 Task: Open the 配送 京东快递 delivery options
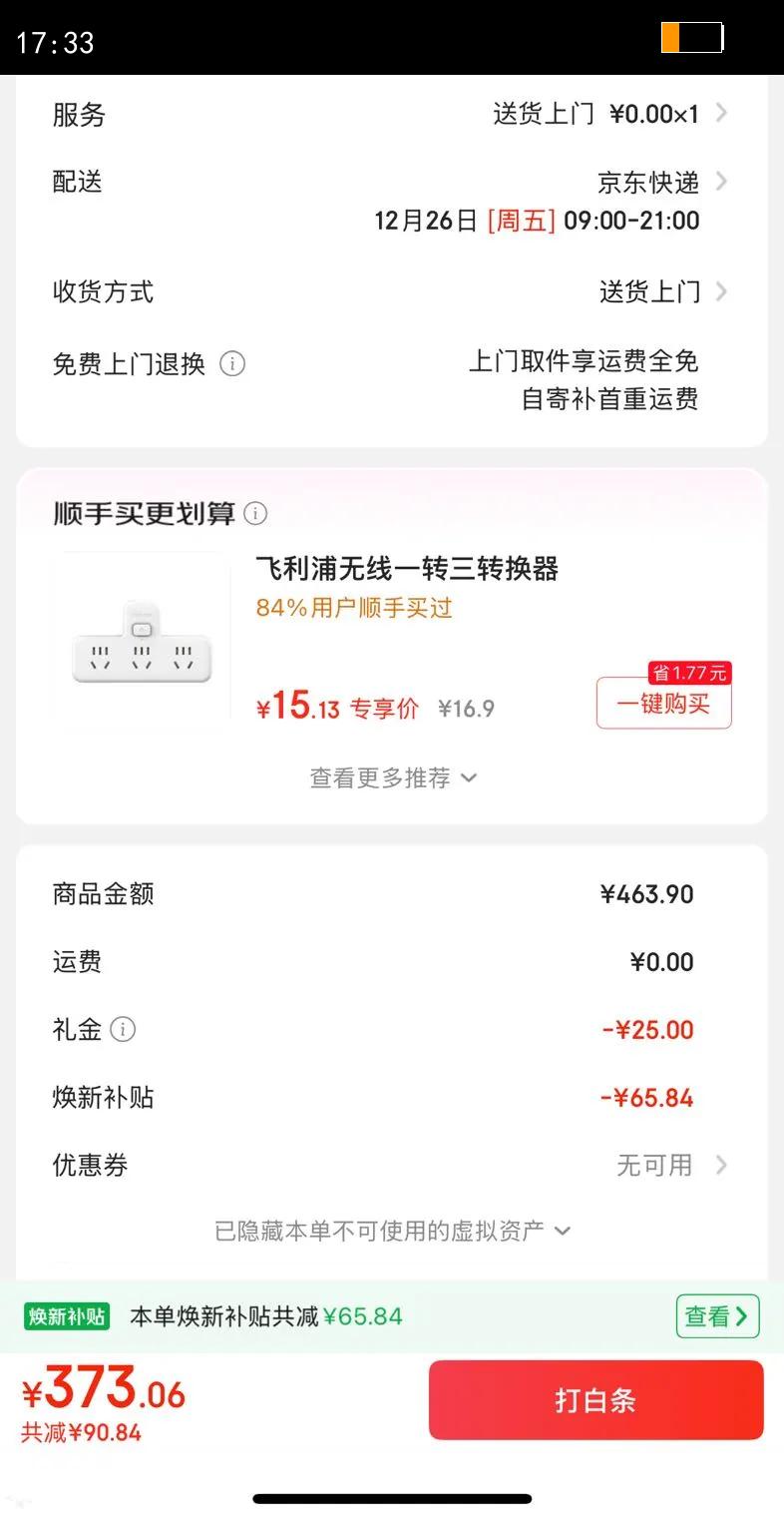pyautogui.click(x=660, y=183)
